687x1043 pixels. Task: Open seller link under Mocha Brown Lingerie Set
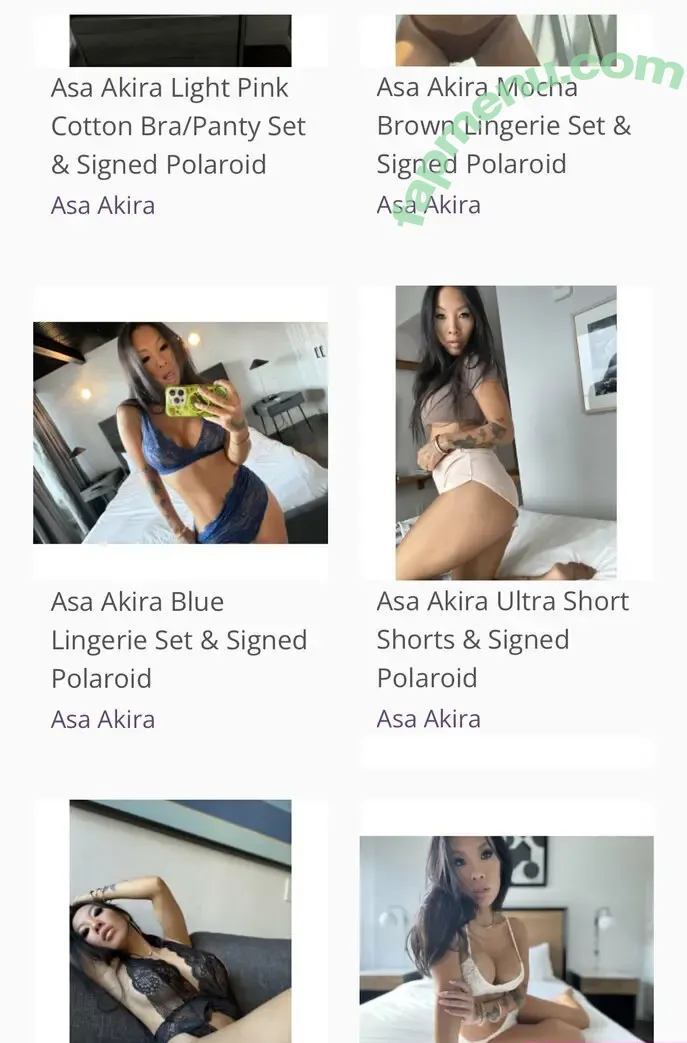(428, 205)
